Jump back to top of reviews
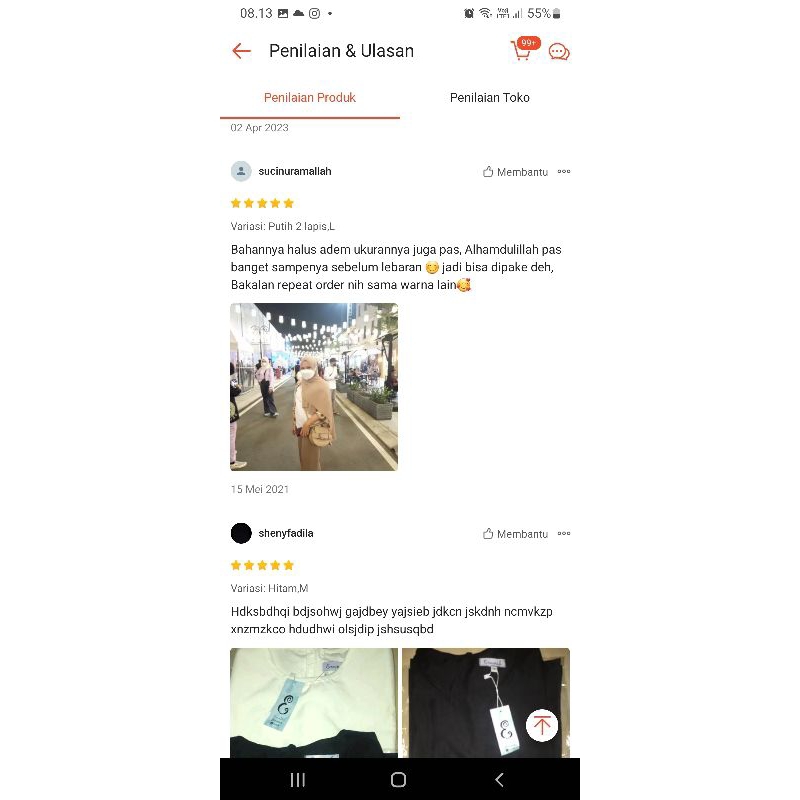The image size is (800, 800). (542, 725)
